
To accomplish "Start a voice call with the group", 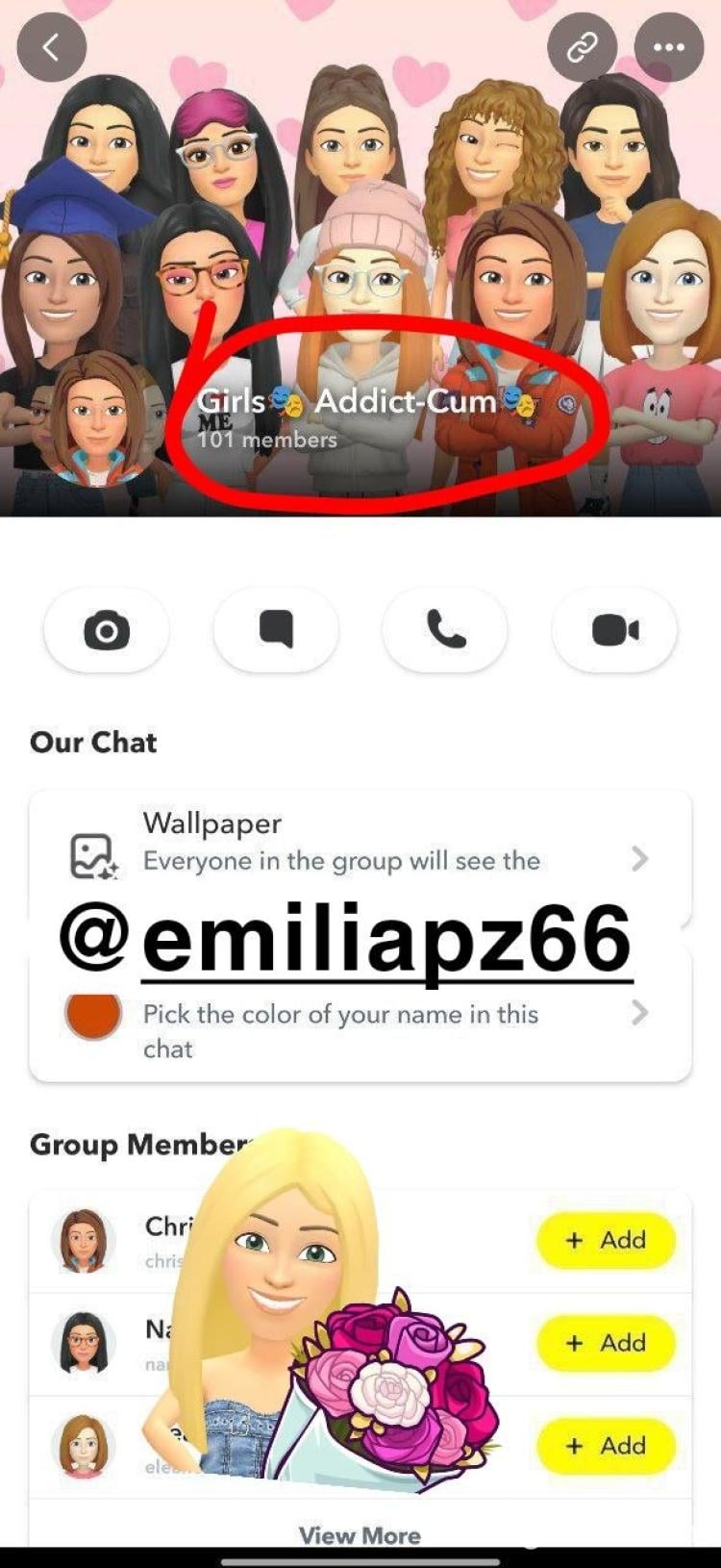I will coord(445,631).
